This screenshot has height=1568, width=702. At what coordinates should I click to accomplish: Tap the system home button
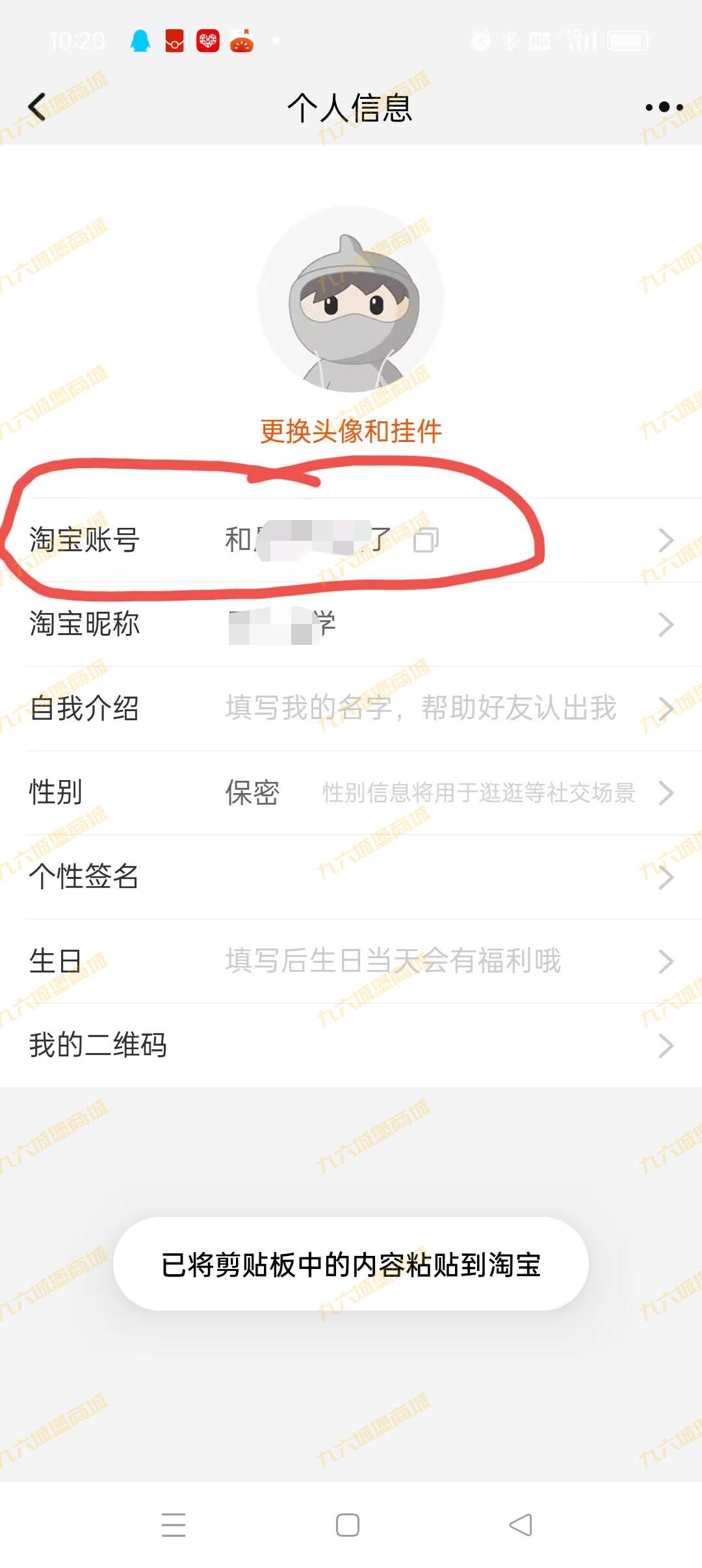pos(348,1525)
